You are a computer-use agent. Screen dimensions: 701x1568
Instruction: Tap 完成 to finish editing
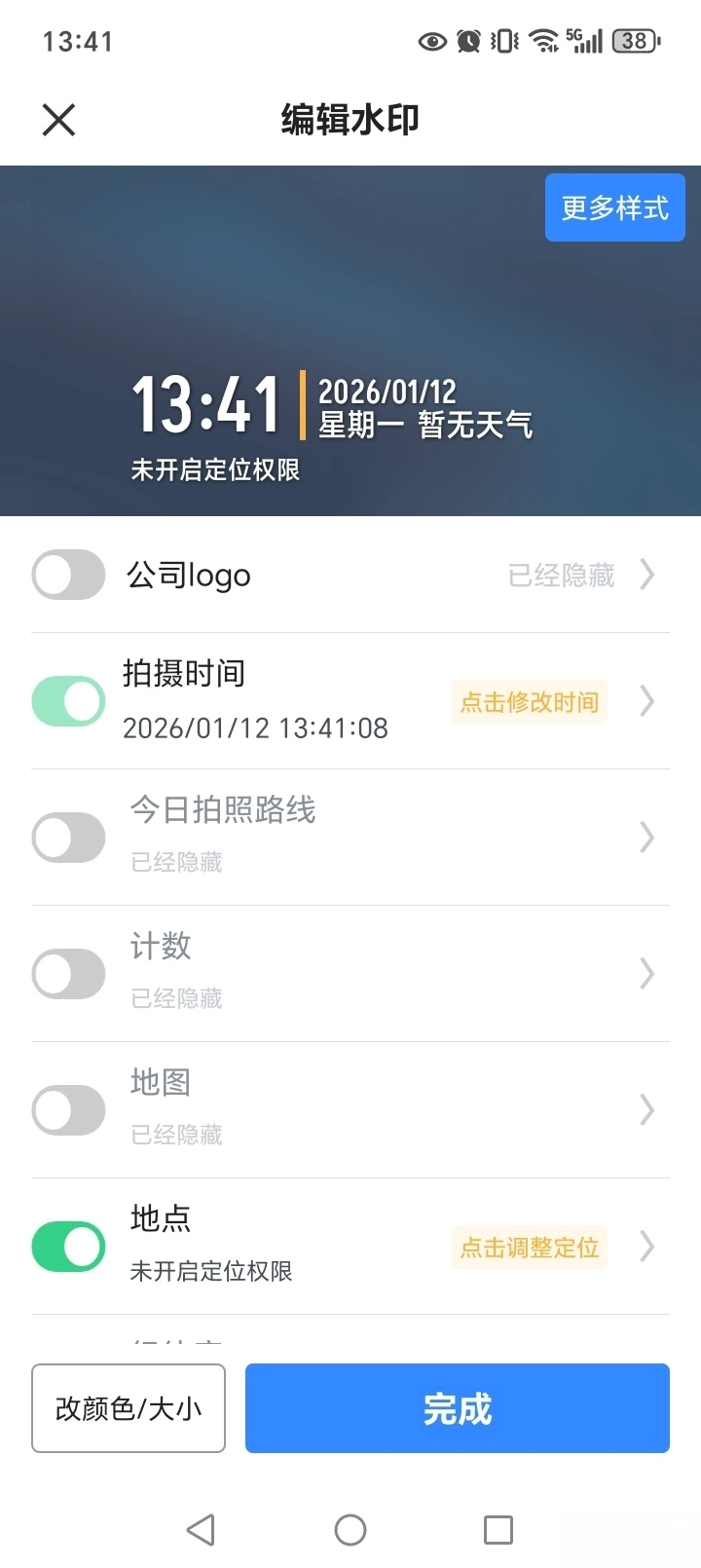pyautogui.click(x=458, y=1408)
